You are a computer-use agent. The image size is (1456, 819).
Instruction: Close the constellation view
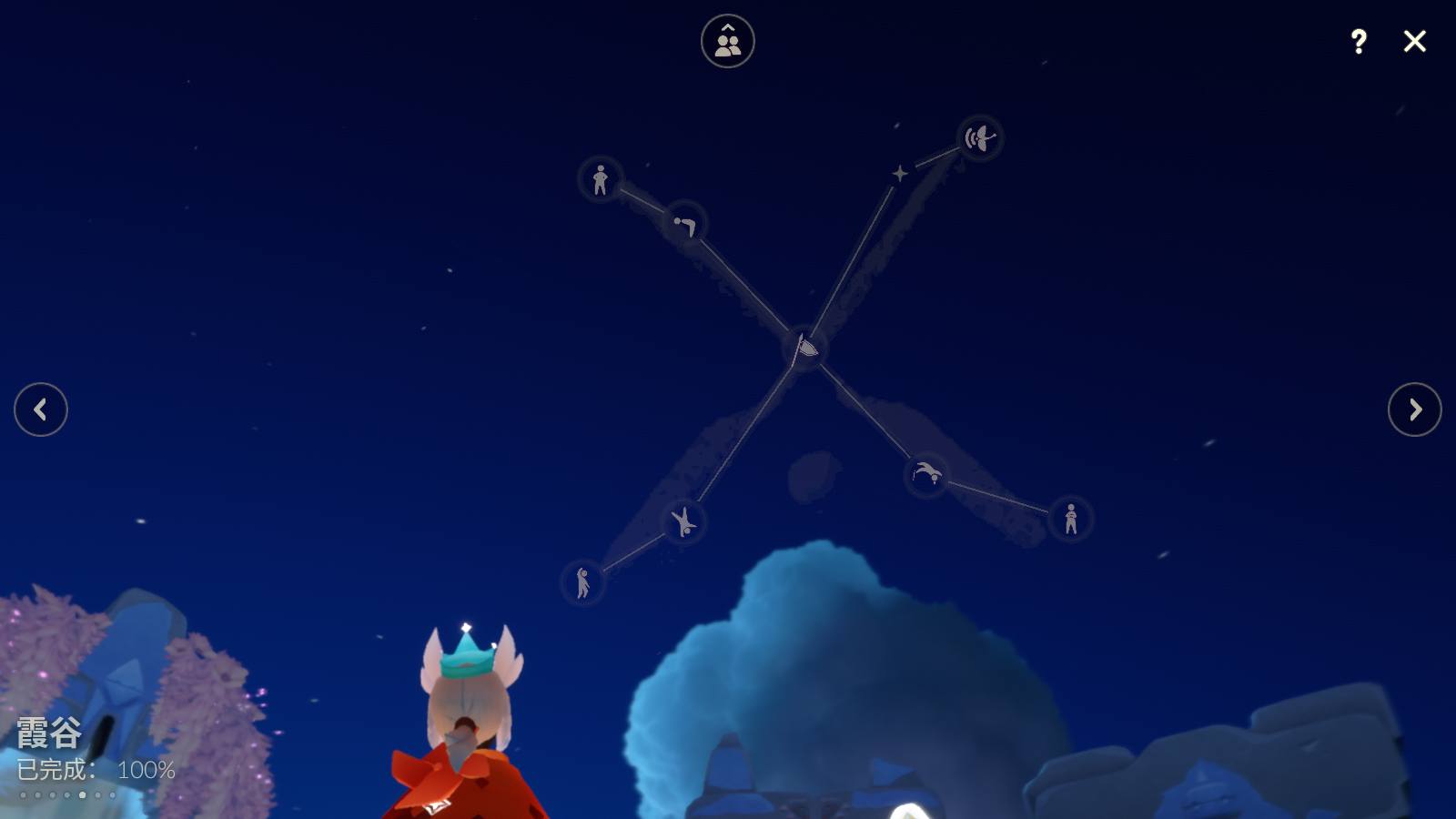click(1414, 41)
